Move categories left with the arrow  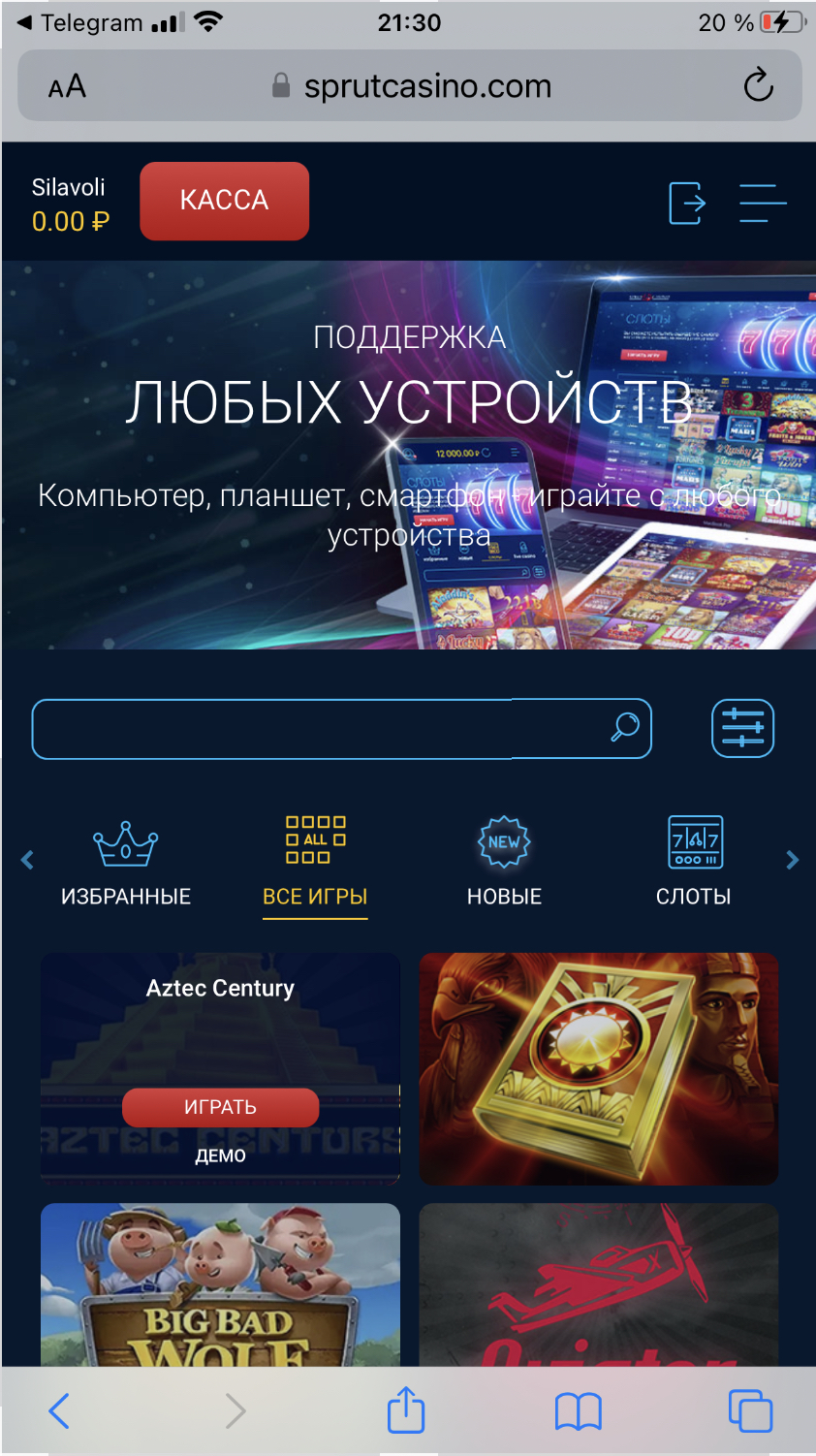(27, 860)
